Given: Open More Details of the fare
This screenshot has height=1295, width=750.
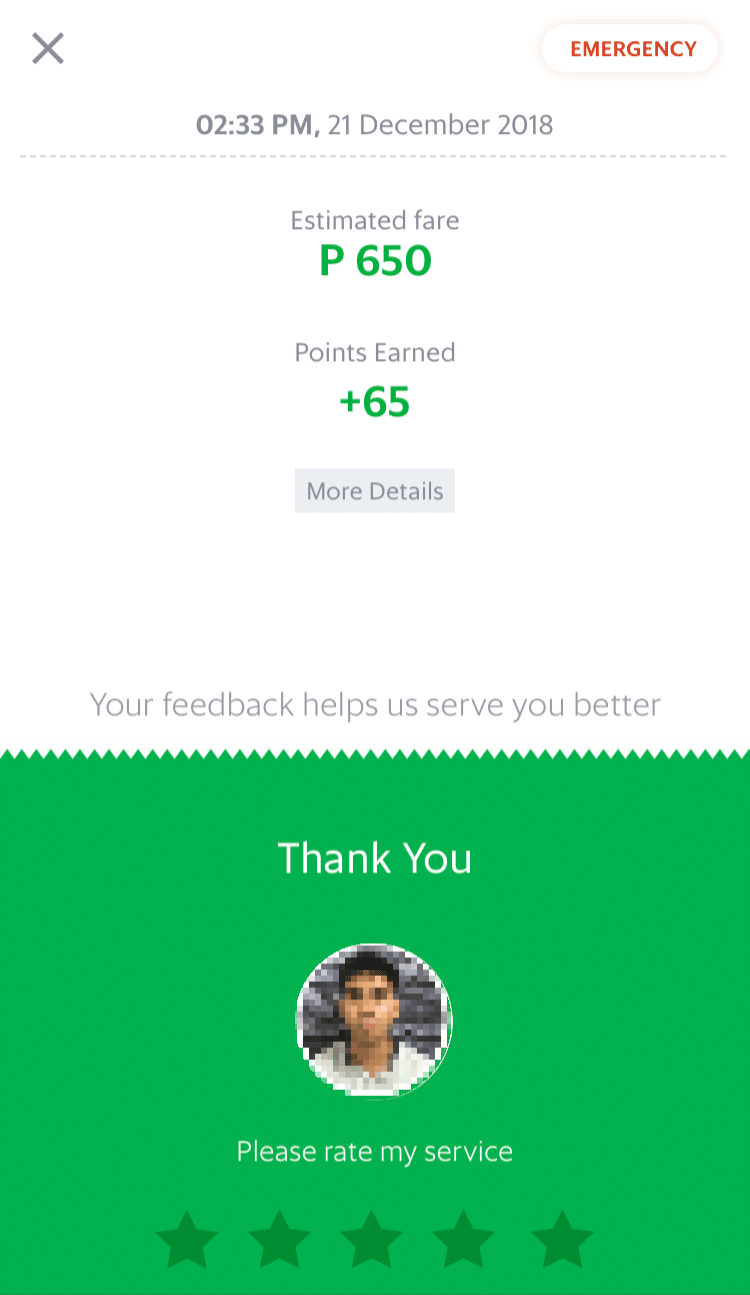Looking at the screenshot, I should pyautogui.click(x=375, y=491).
